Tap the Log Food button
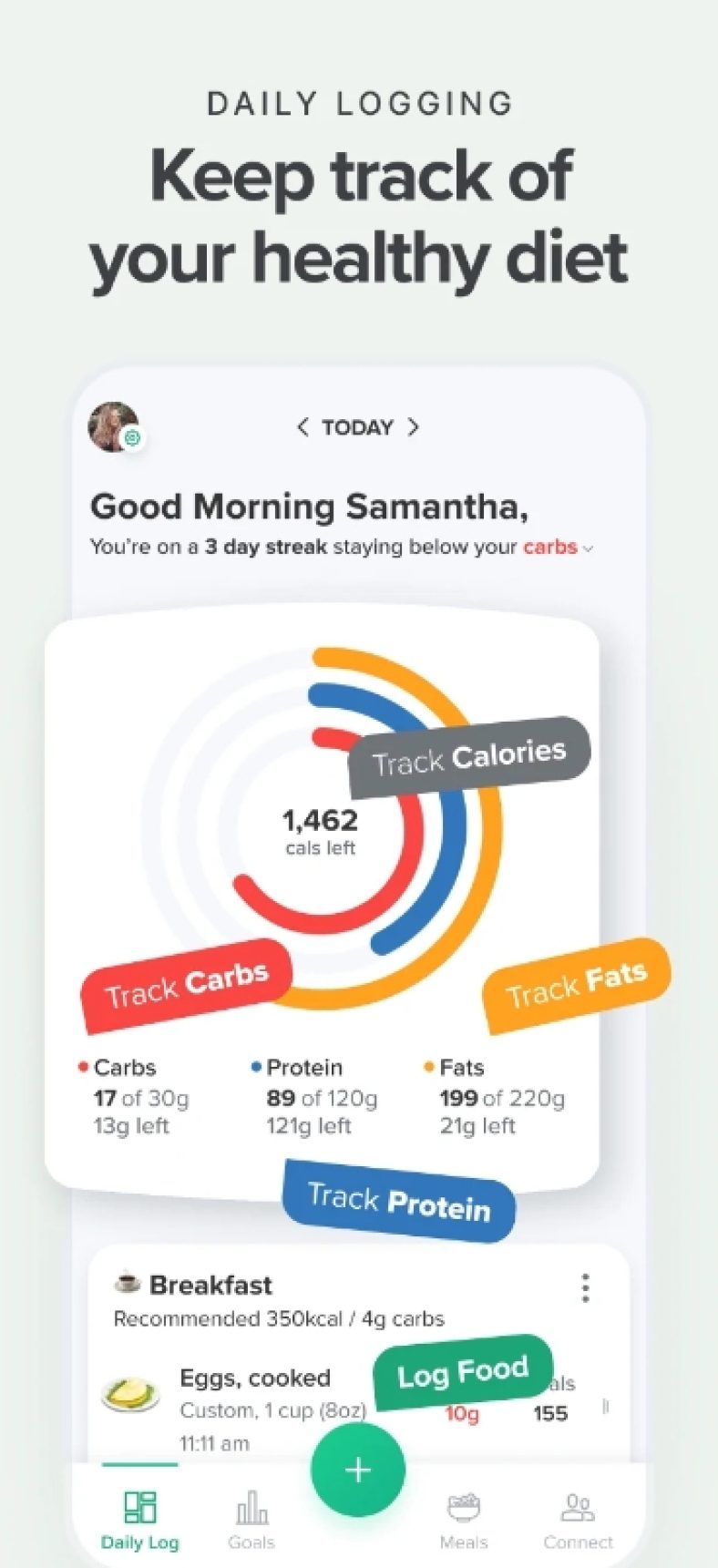The height and width of the screenshot is (1568, 718). pos(462,1371)
